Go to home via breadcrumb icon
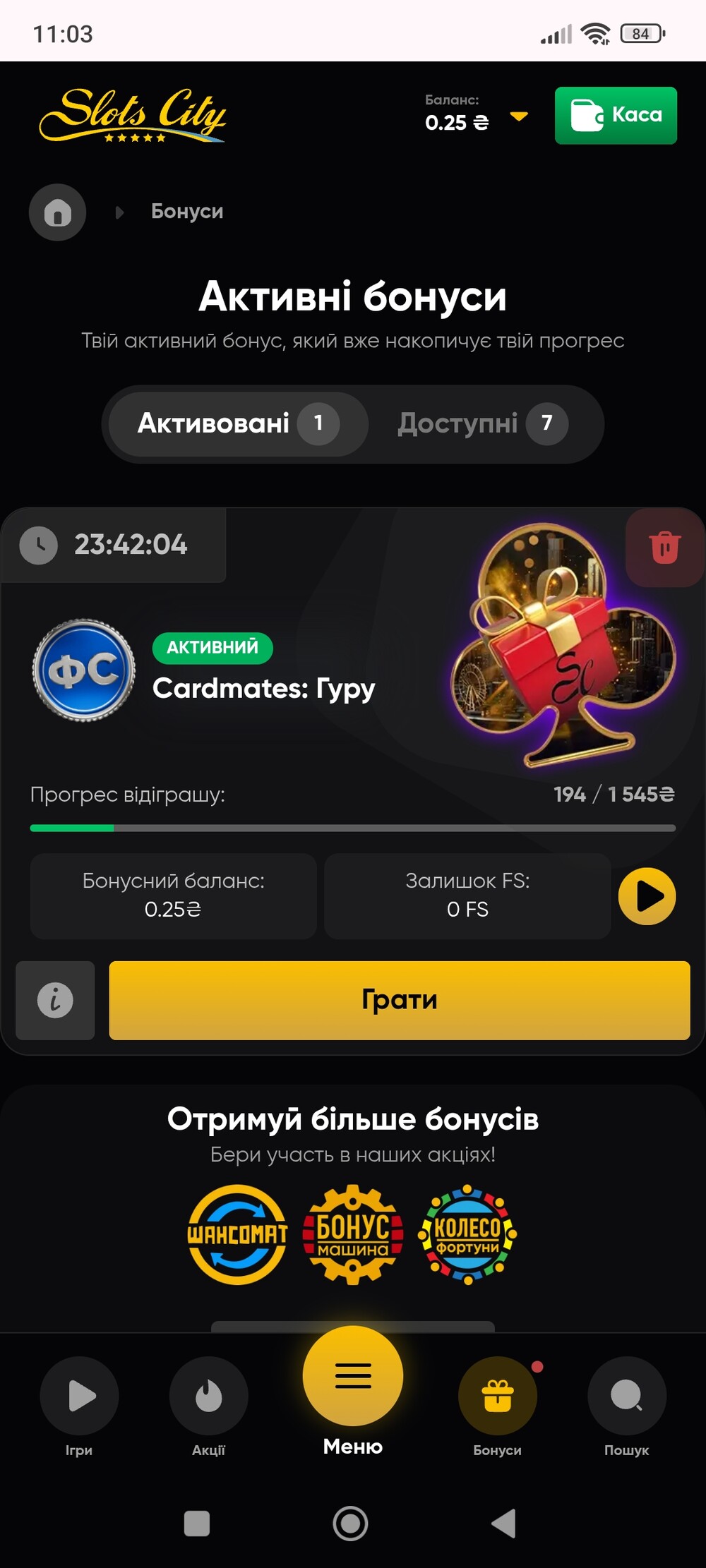 57,212
